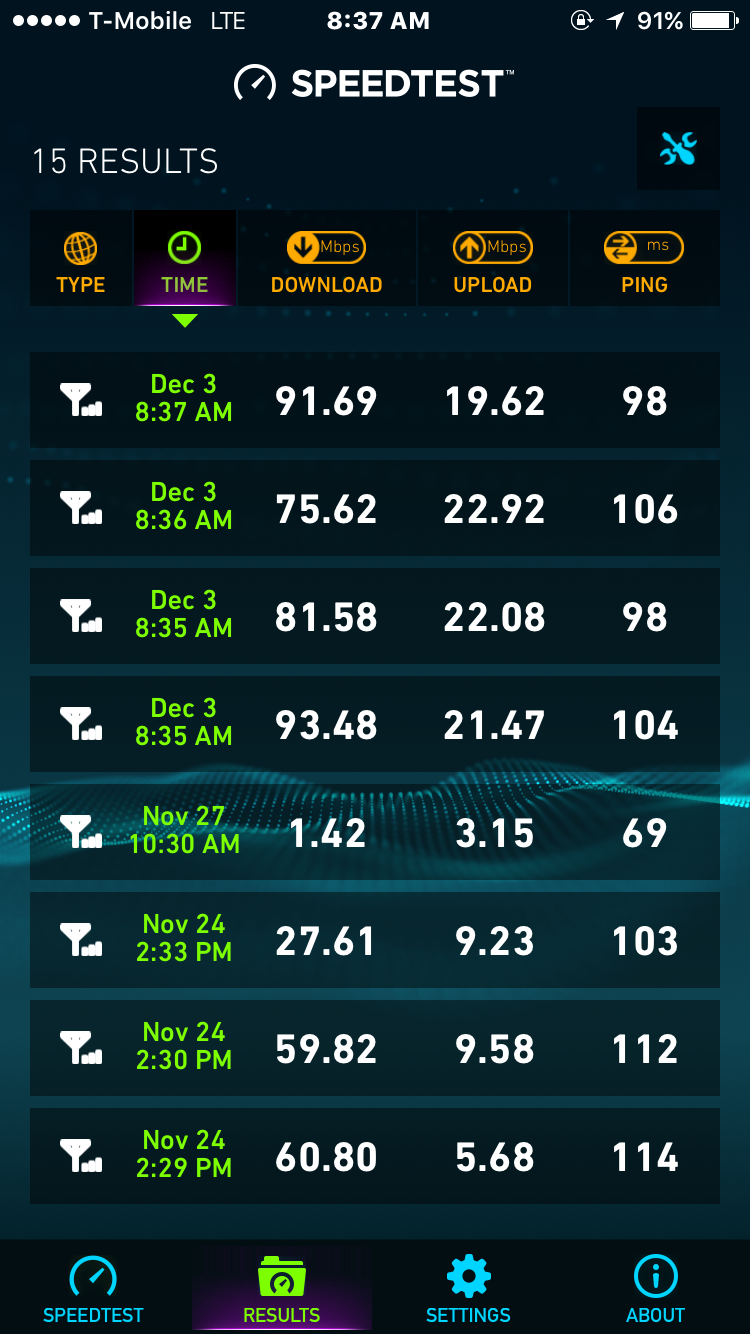Sort results by Type
The image size is (750, 1334).
pos(81,258)
